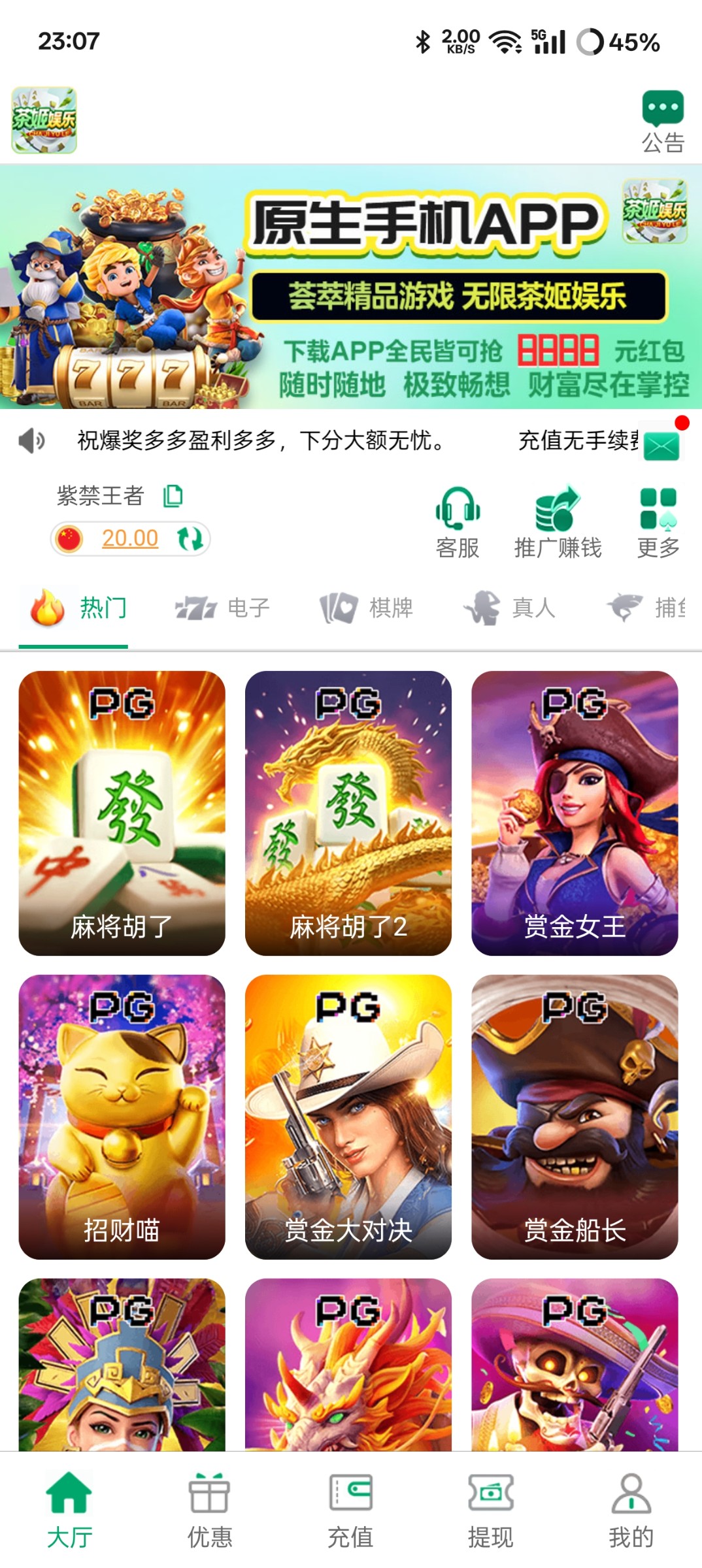The width and height of the screenshot is (702, 1568).
Task: Start the 赏金船长 game
Action: point(575,1117)
